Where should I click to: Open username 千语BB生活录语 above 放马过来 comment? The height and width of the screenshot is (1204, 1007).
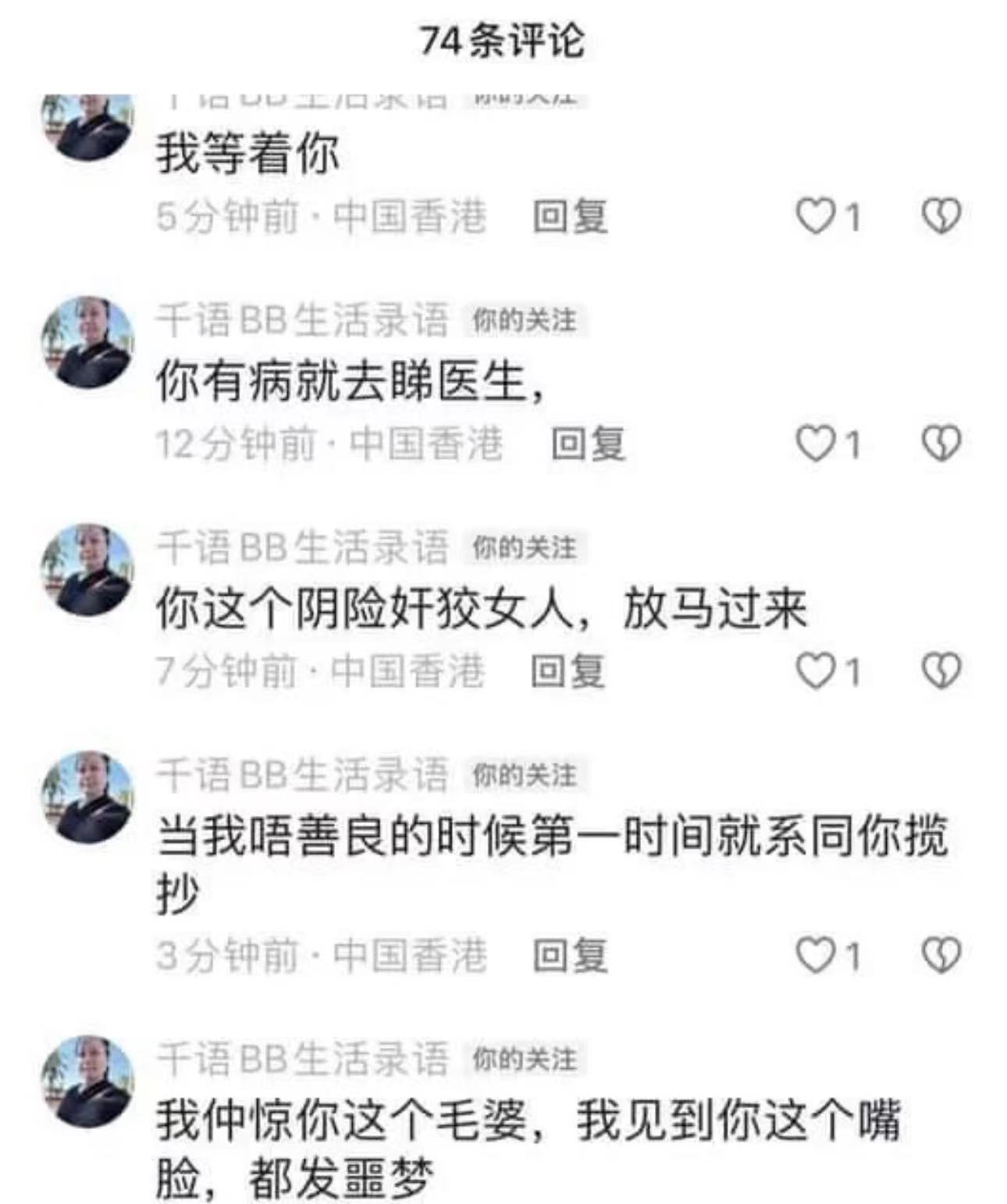tap(302, 546)
